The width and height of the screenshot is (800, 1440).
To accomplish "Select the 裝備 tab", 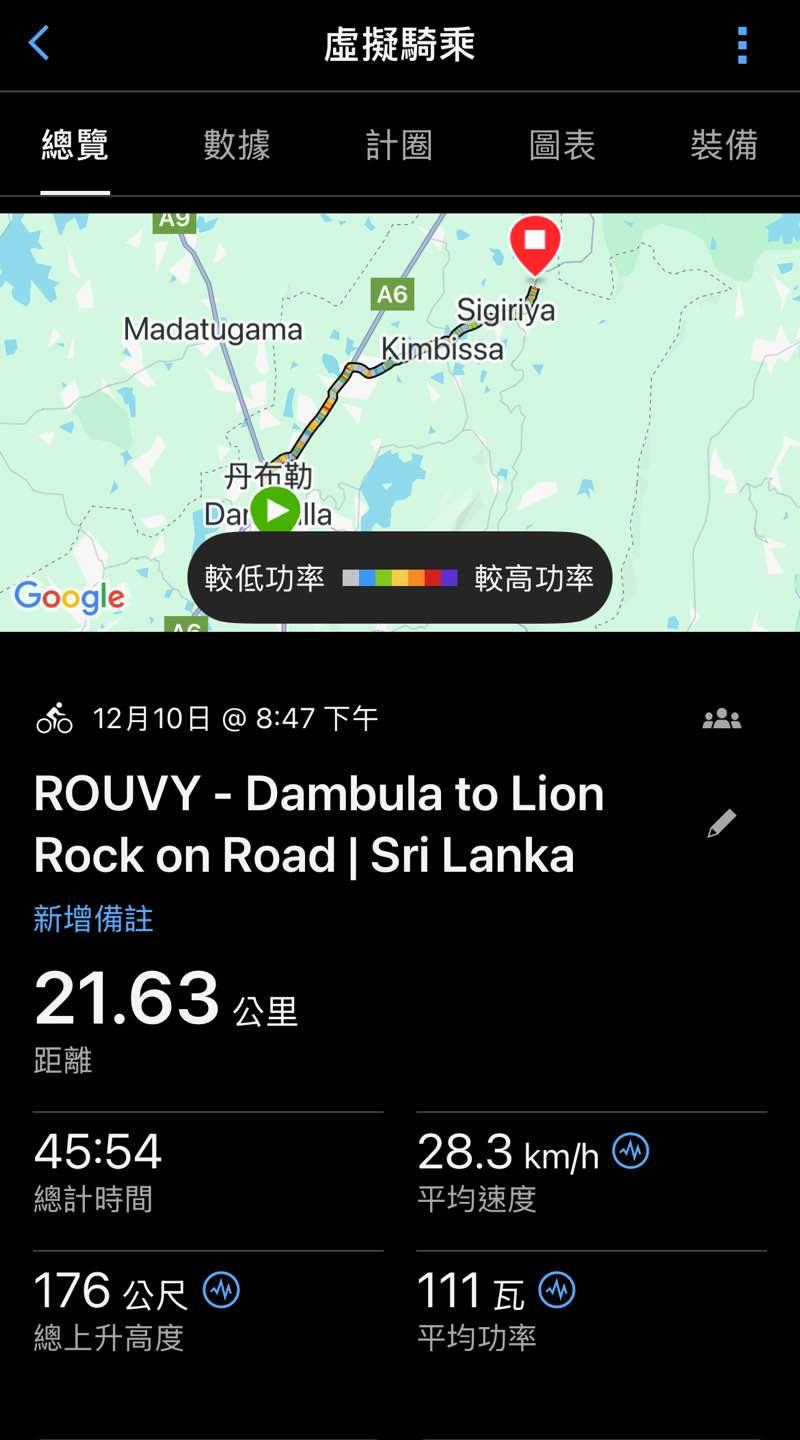I will pos(724,146).
